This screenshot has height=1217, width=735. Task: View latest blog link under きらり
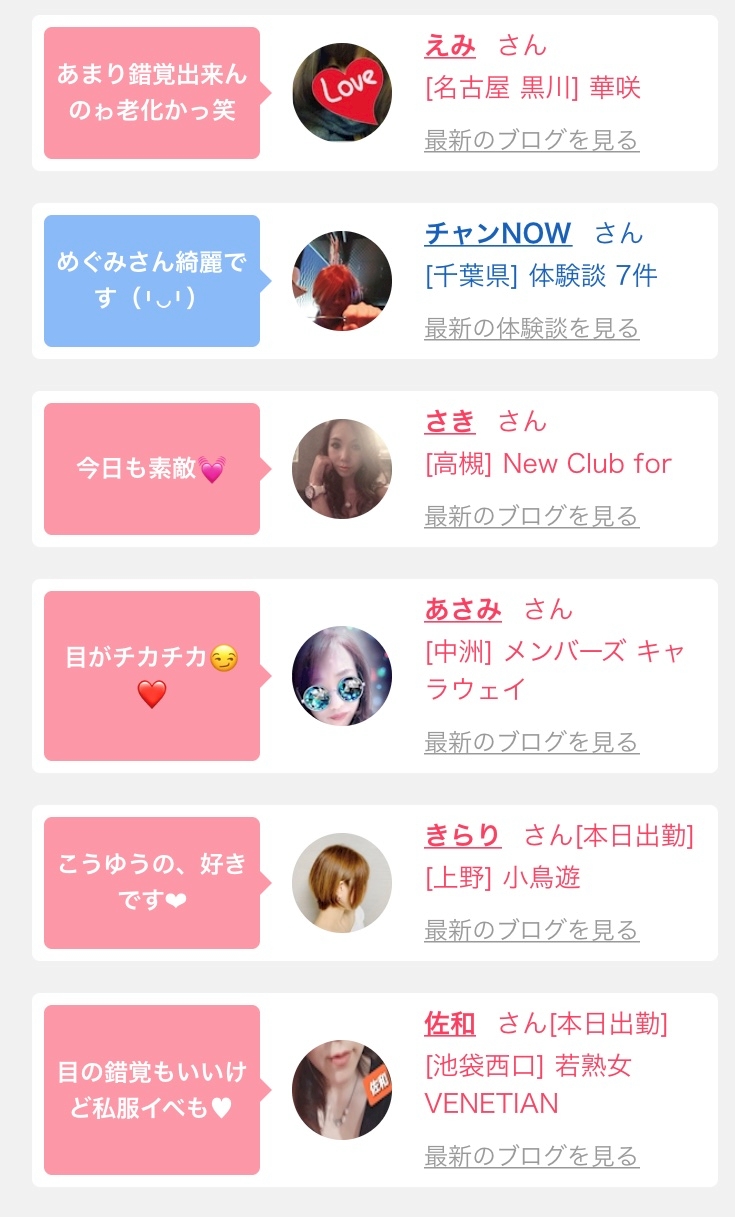tap(531, 931)
